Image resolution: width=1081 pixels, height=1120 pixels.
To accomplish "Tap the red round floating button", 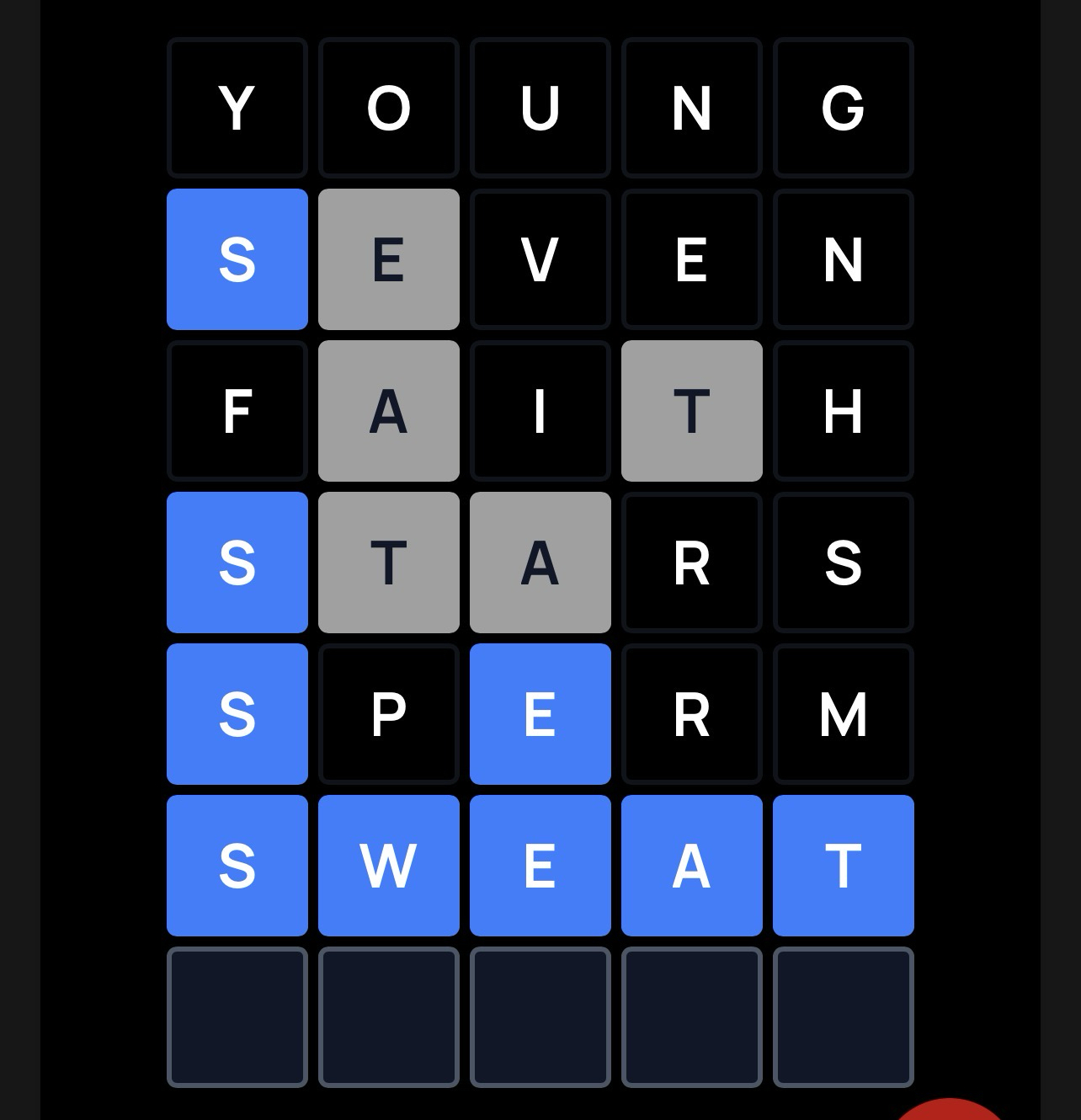I will (x=949, y=1112).
